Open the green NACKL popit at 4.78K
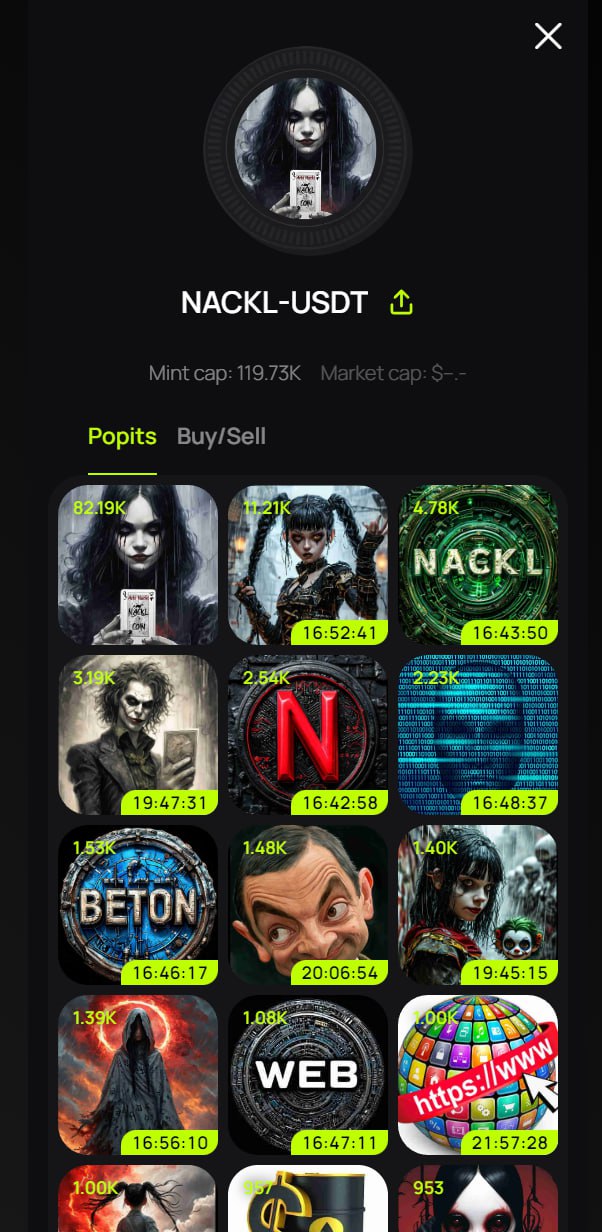The height and width of the screenshot is (1232, 602). [x=478, y=565]
